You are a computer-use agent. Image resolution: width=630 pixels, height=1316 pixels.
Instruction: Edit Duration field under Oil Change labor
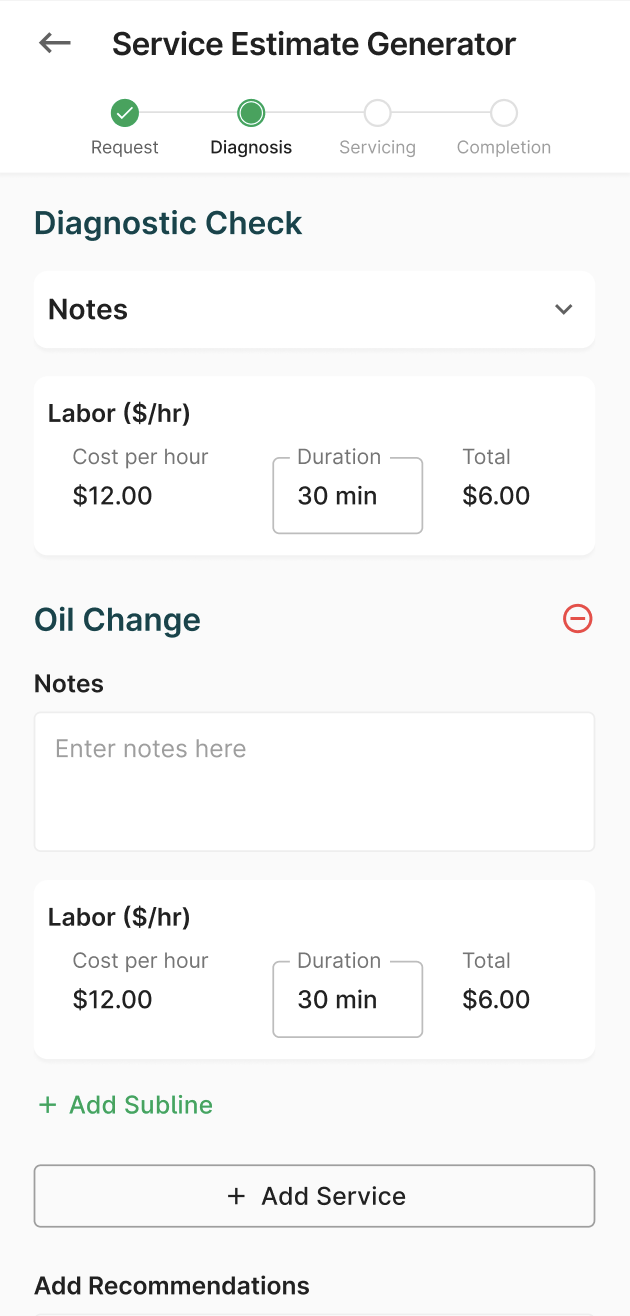tap(347, 999)
